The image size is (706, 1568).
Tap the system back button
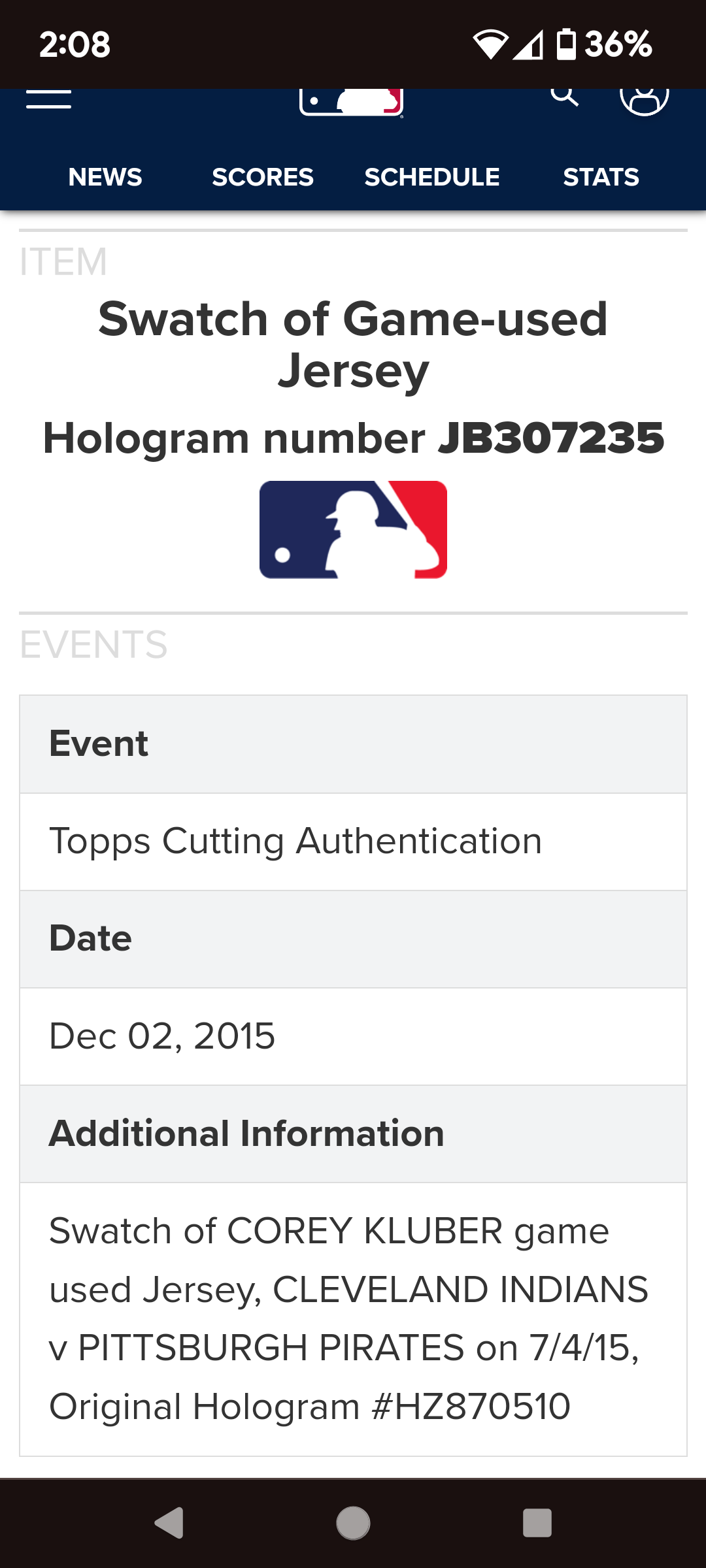(169, 1523)
